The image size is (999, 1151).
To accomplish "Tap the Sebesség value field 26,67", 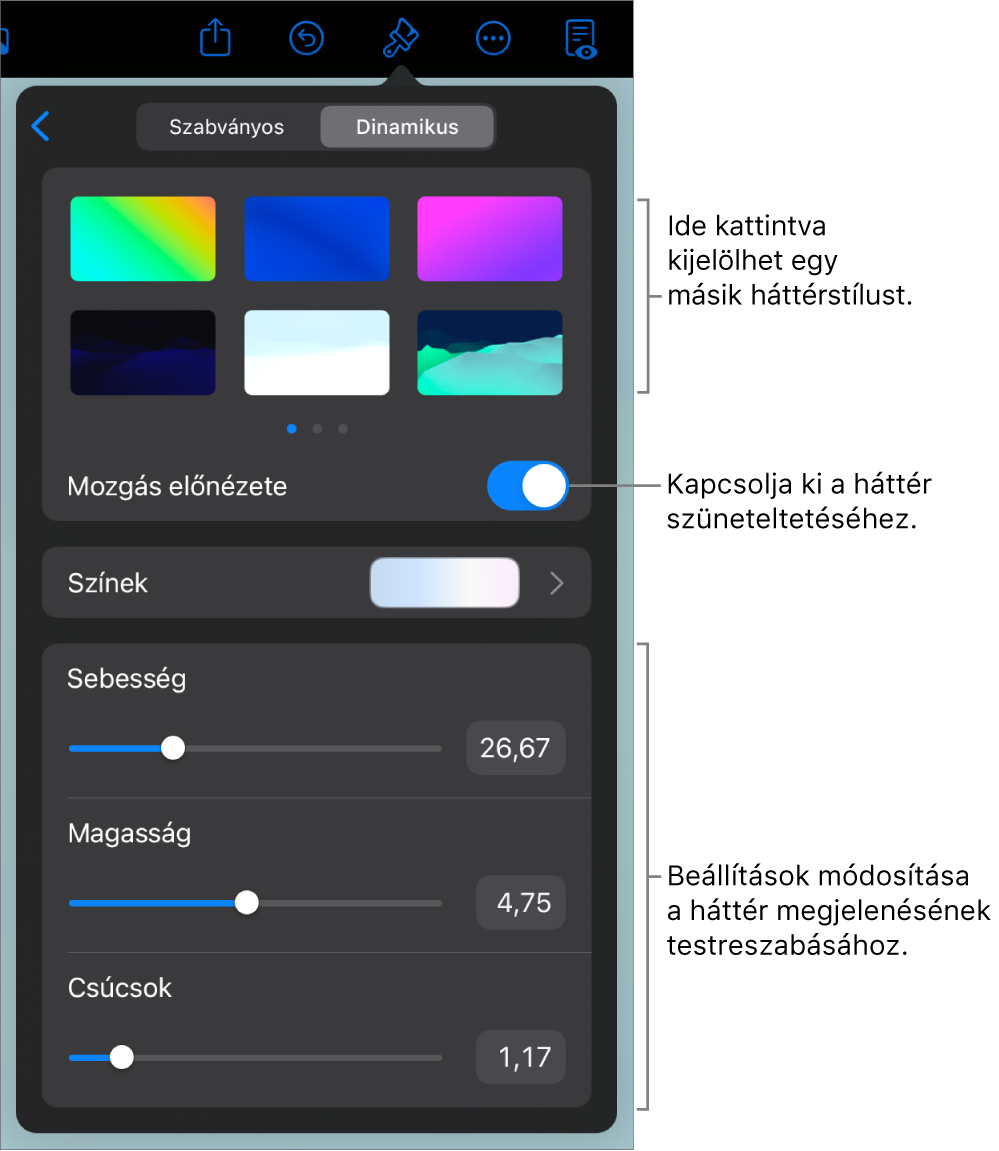I will click(x=516, y=748).
